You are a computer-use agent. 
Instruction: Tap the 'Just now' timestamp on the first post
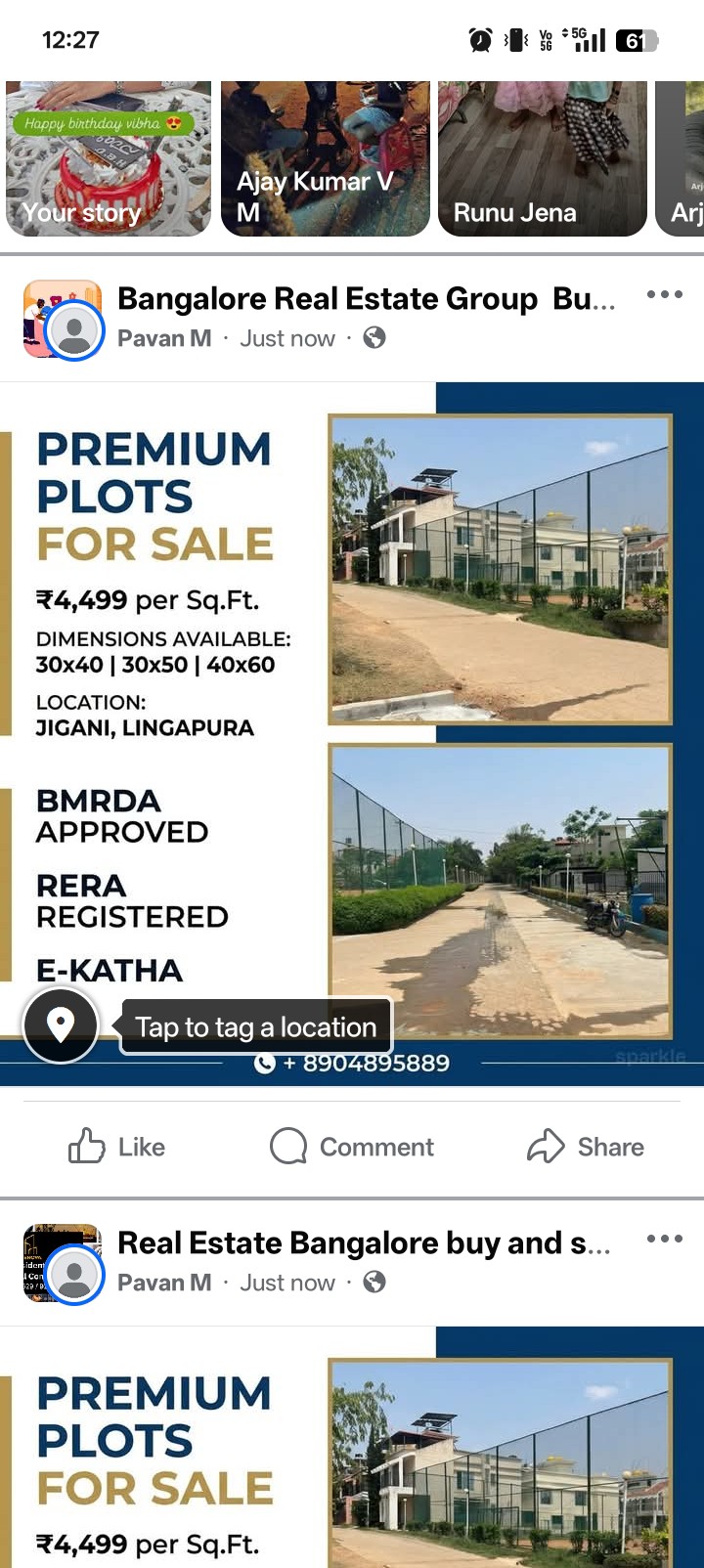[287, 338]
